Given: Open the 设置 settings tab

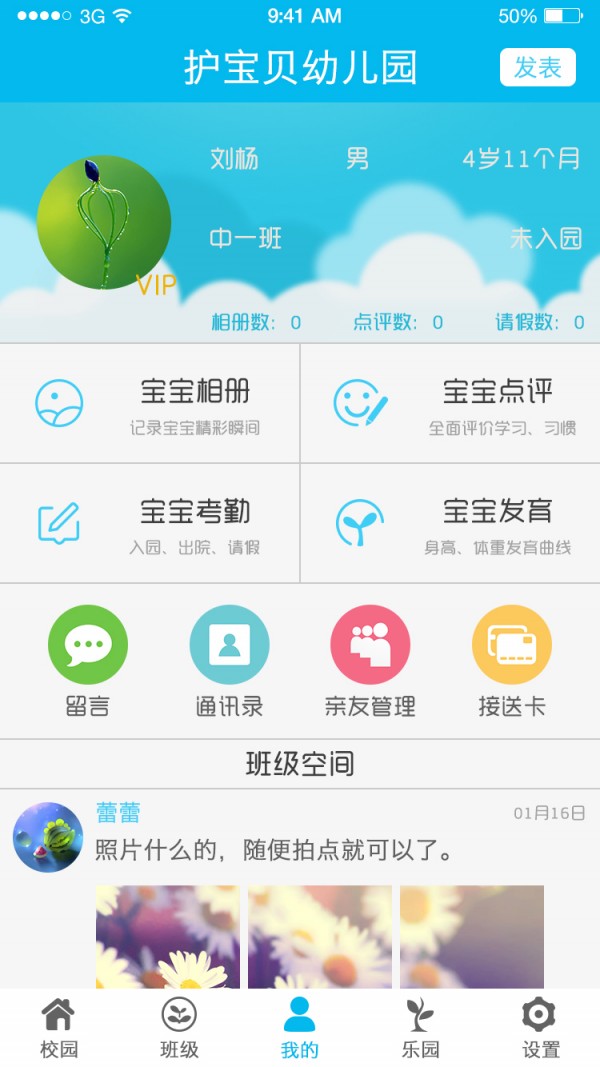Looking at the screenshot, I should pyautogui.click(x=540, y=1028).
